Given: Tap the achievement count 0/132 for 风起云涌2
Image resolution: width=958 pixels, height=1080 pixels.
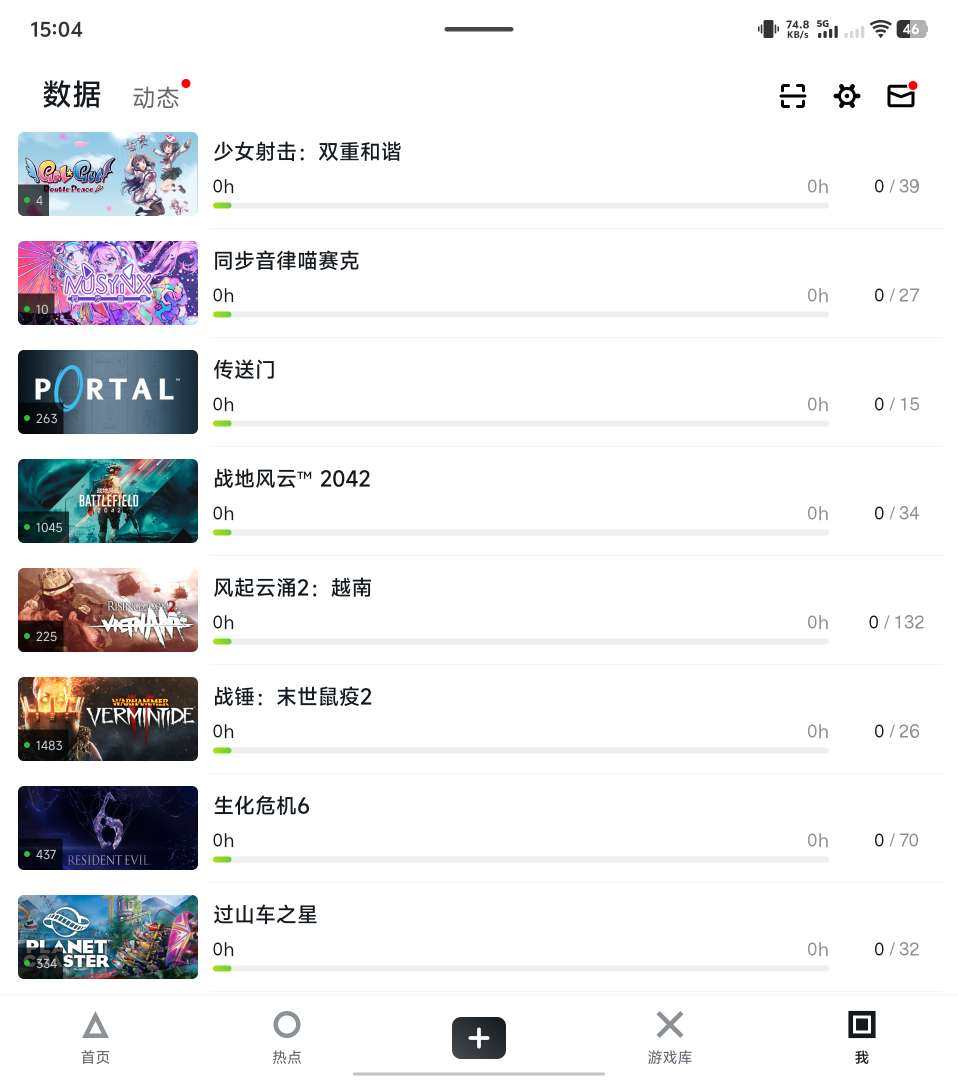Looking at the screenshot, I should (897, 622).
